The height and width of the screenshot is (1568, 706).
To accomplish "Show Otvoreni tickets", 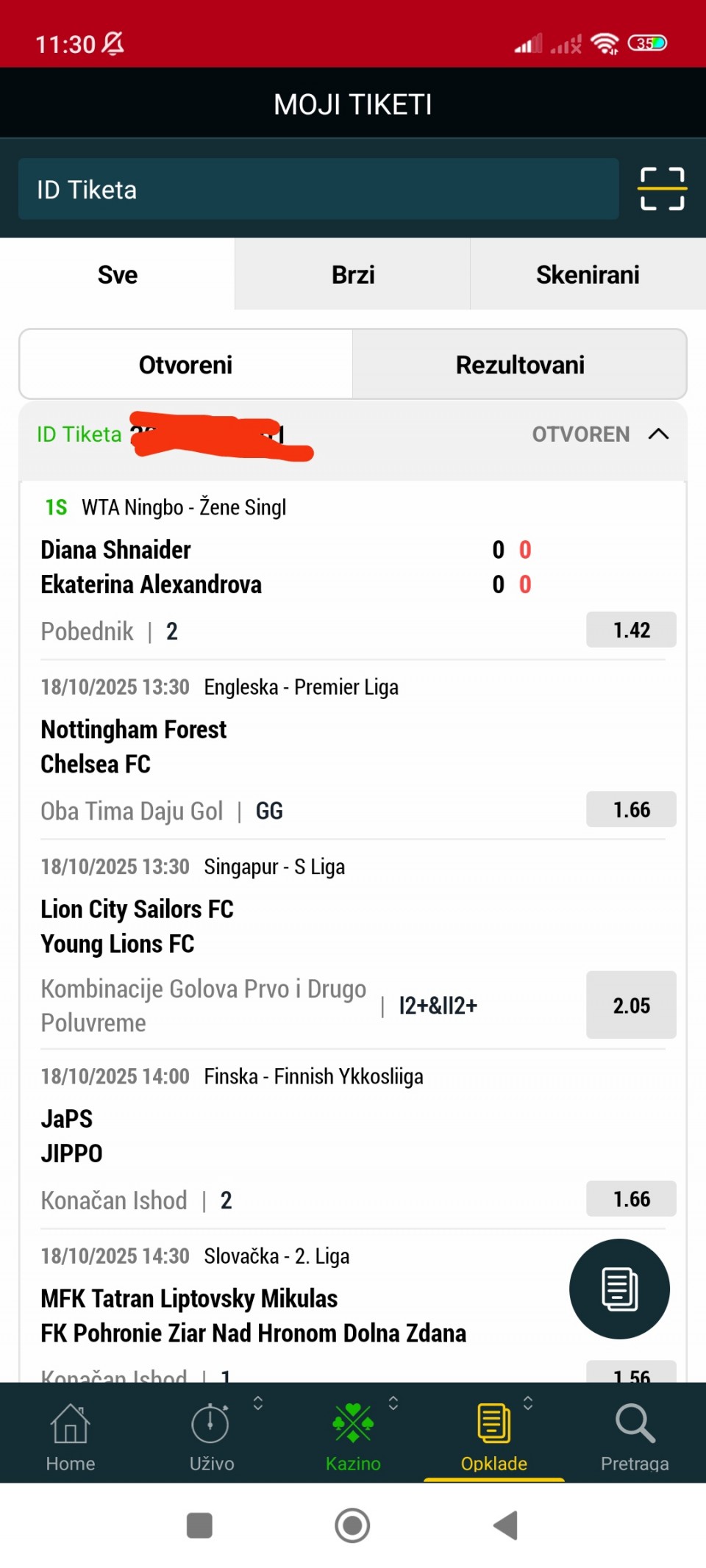I will (186, 365).
